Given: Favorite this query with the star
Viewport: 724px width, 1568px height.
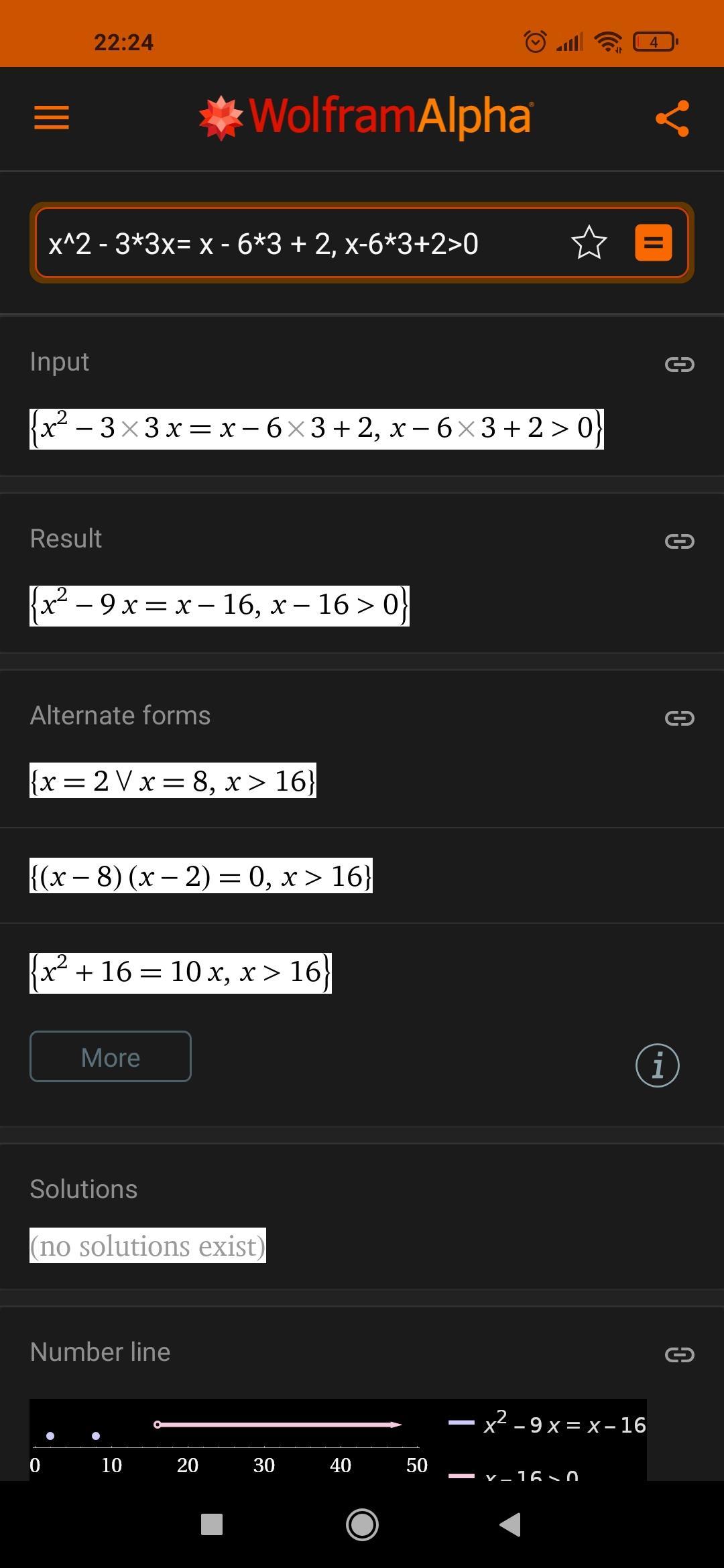Looking at the screenshot, I should (589, 243).
